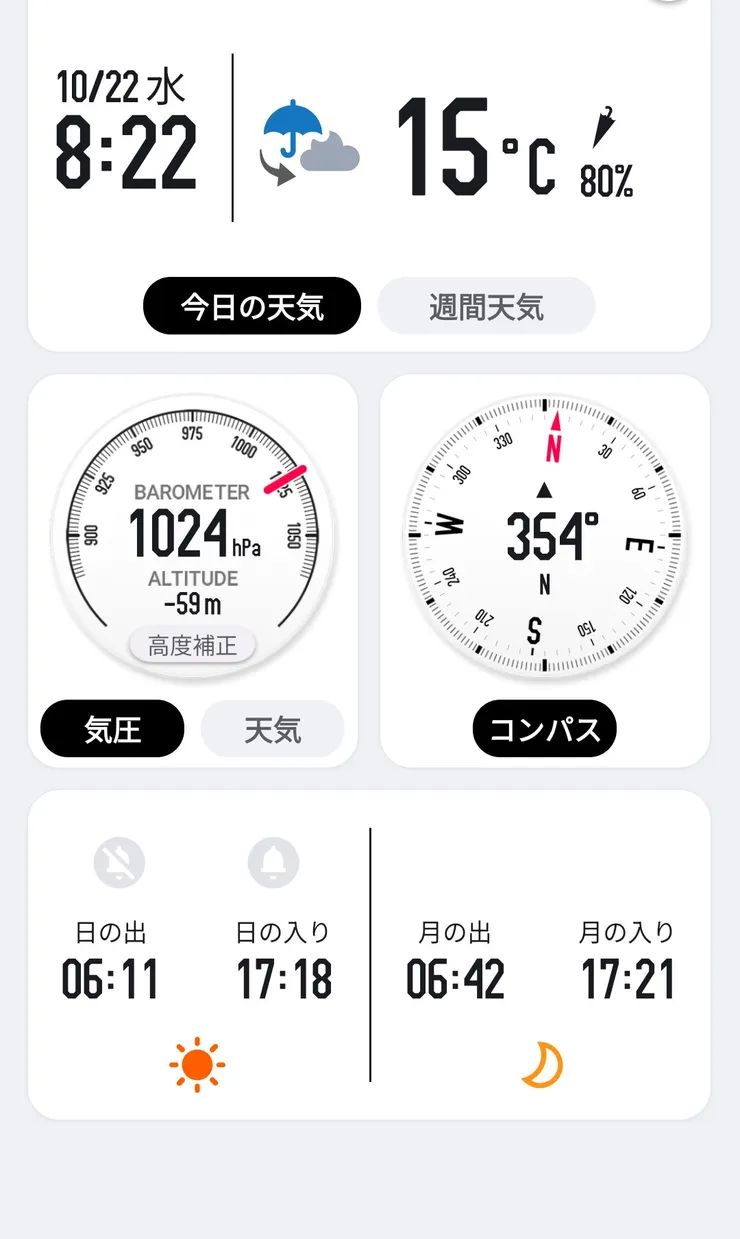Switch to the 天気 tab in the barometer card
Viewport: 740px width, 1239px height.
[274, 729]
